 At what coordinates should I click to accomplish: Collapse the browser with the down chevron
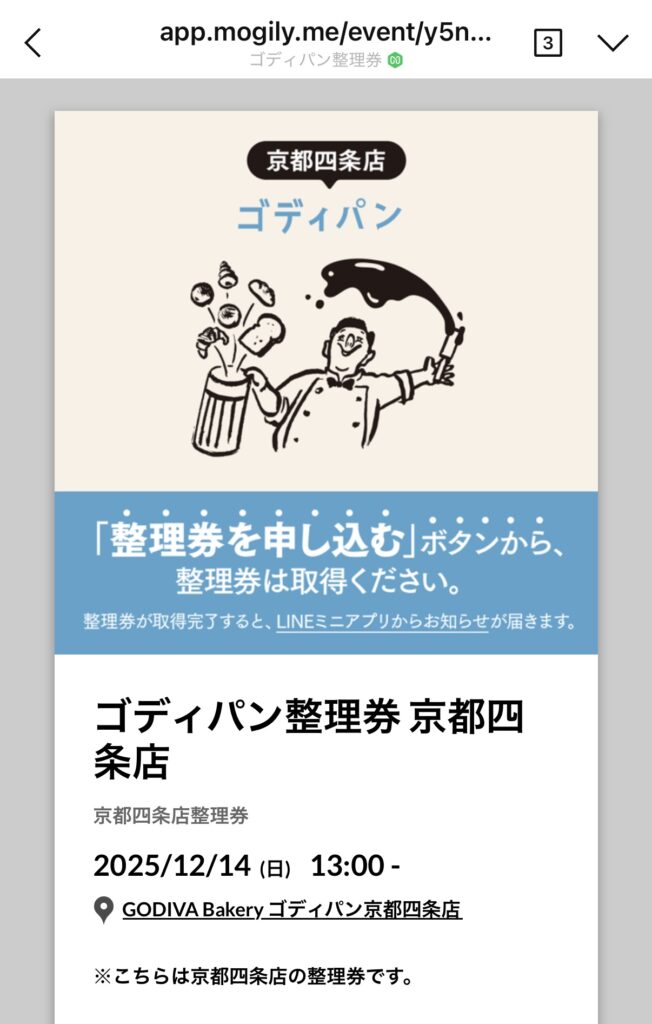[x=612, y=42]
